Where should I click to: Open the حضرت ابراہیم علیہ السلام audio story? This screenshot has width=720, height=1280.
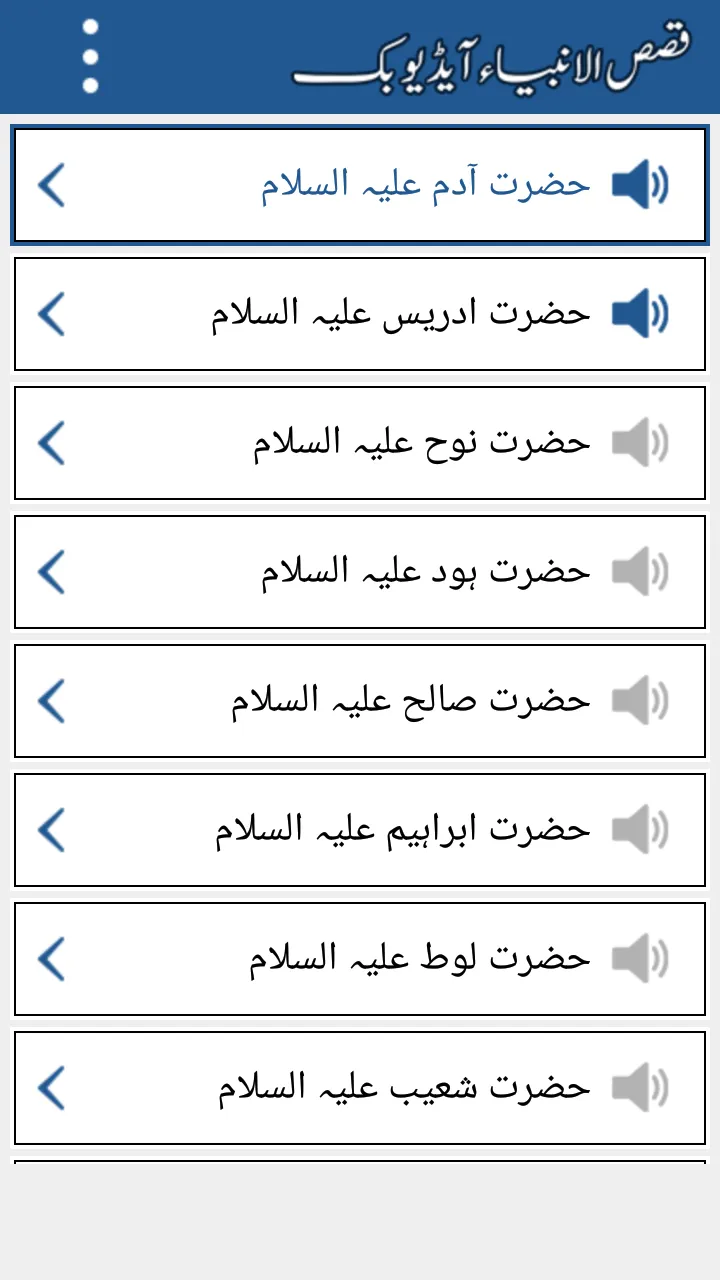coord(360,830)
